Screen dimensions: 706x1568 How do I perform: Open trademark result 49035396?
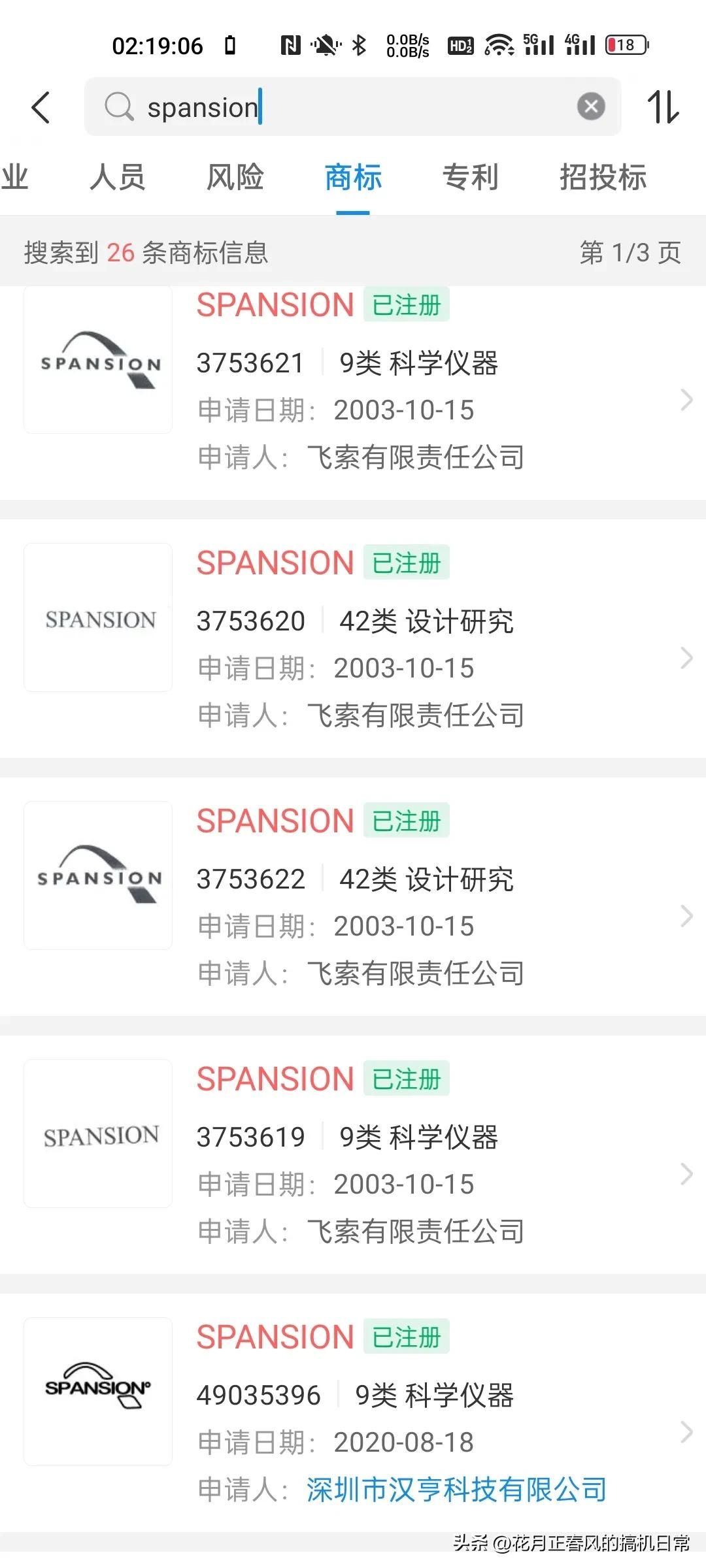click(353, 1413)
